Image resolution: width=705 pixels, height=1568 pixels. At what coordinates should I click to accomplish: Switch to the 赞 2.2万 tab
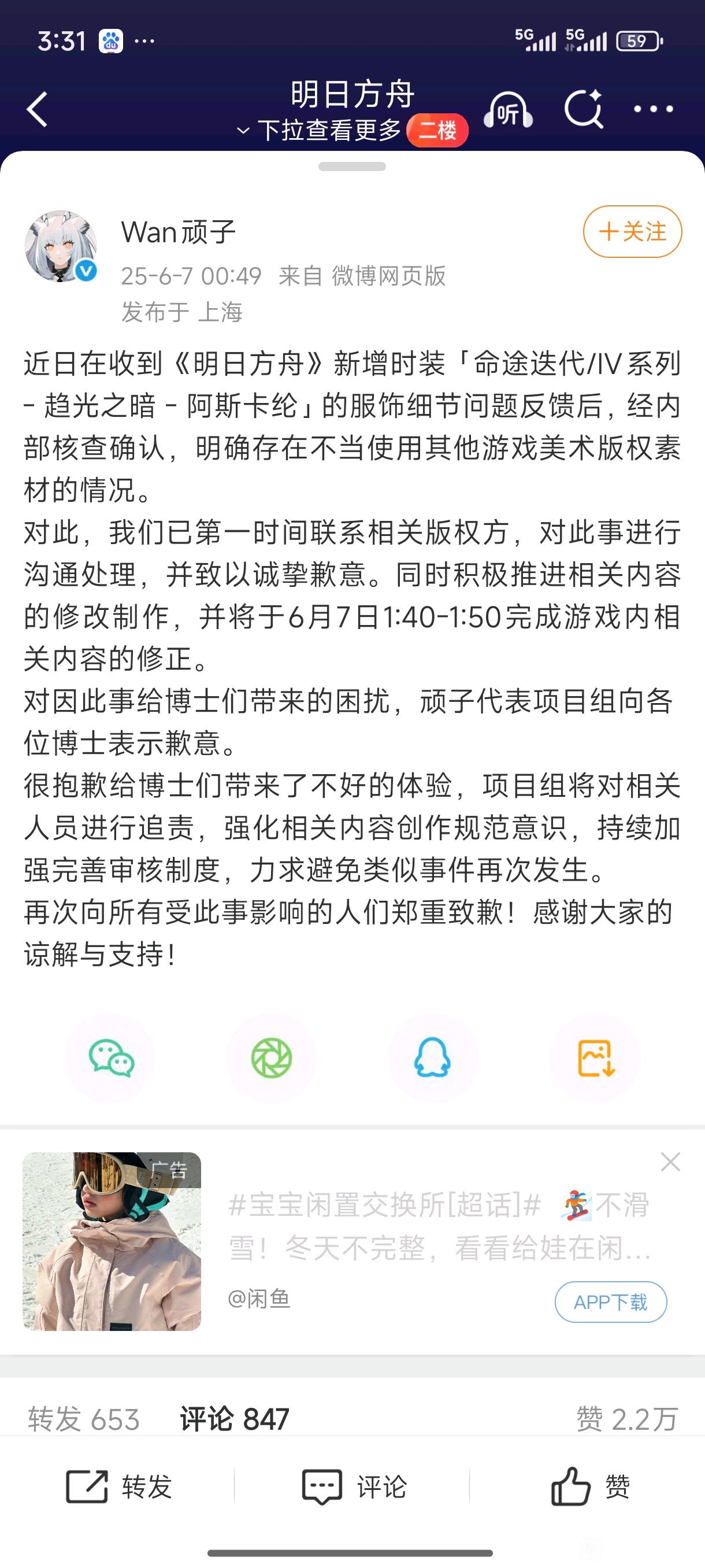tap(626, 1419)
